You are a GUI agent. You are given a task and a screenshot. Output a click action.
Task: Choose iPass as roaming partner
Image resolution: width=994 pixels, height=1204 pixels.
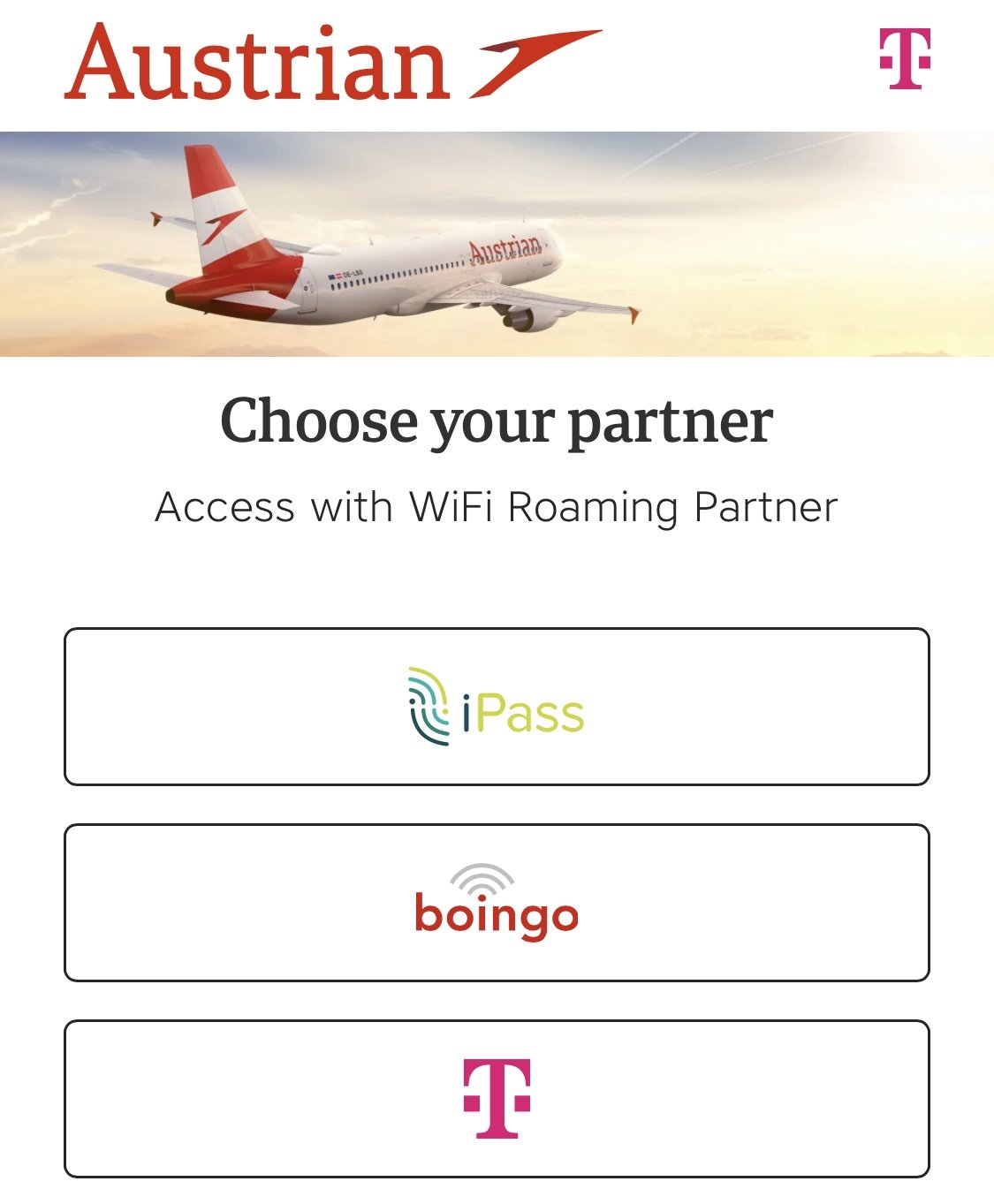pos(497,707)
